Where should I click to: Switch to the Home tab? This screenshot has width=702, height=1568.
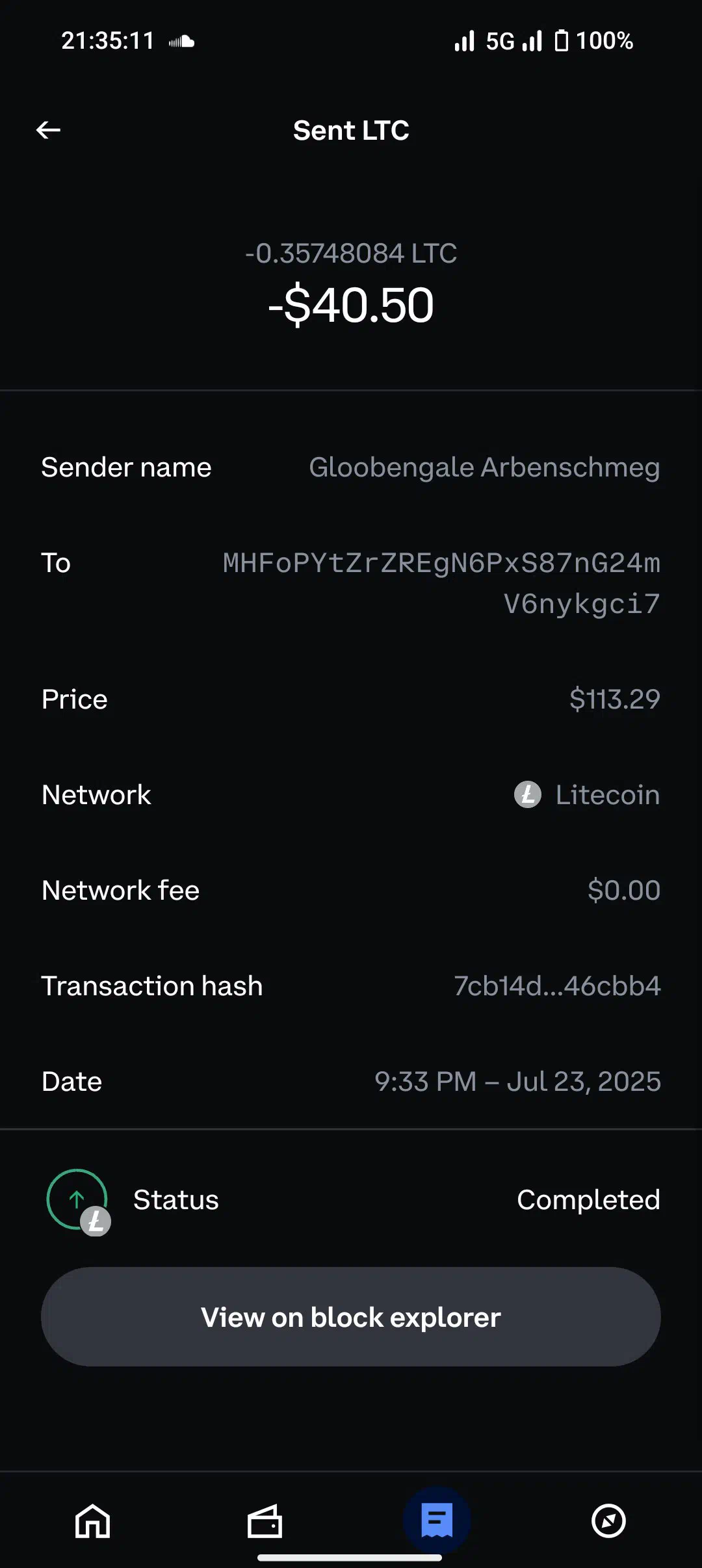(93, 1521)
